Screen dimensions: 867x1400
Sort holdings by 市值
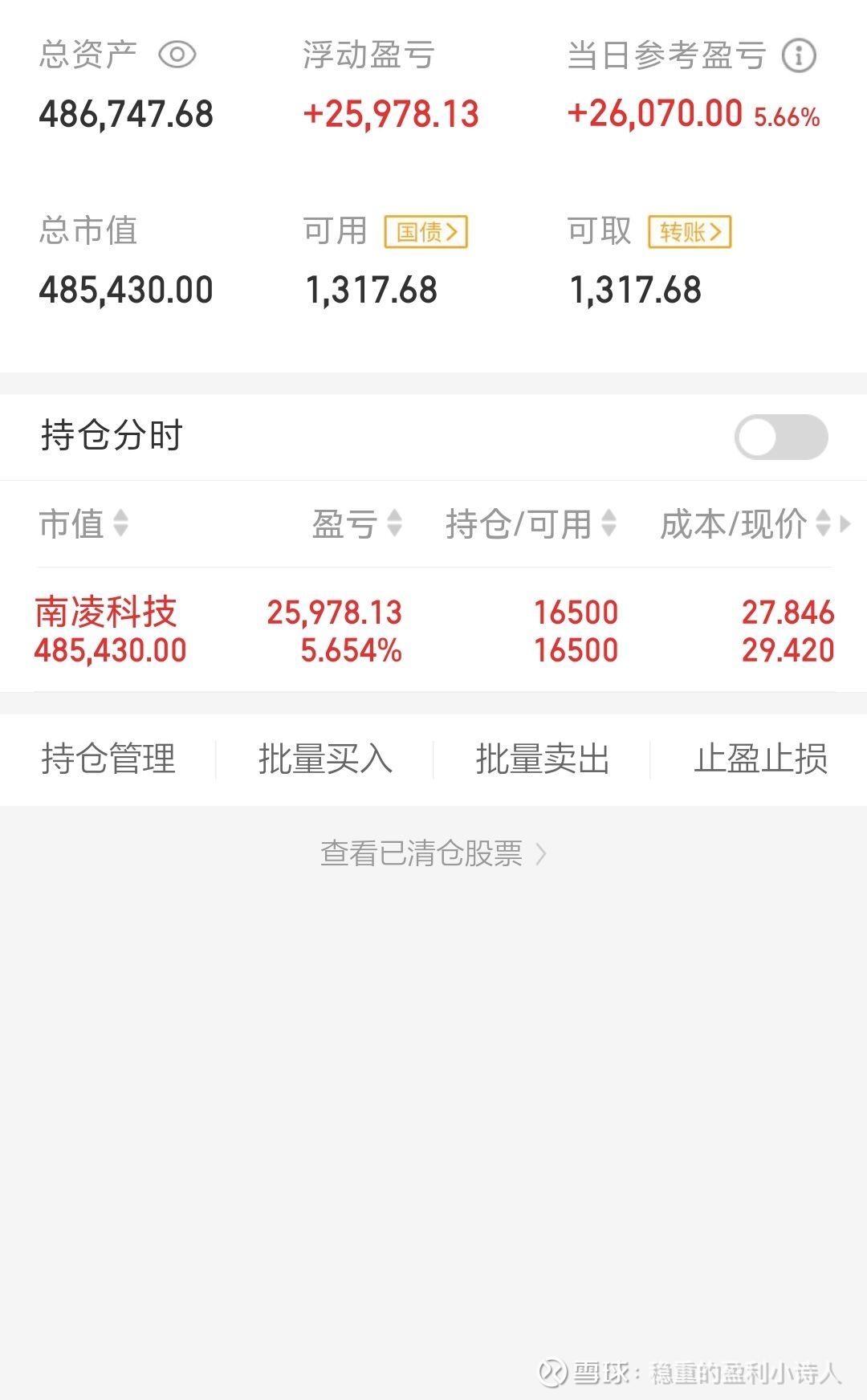pyautogui.click(x=83, y=524)
